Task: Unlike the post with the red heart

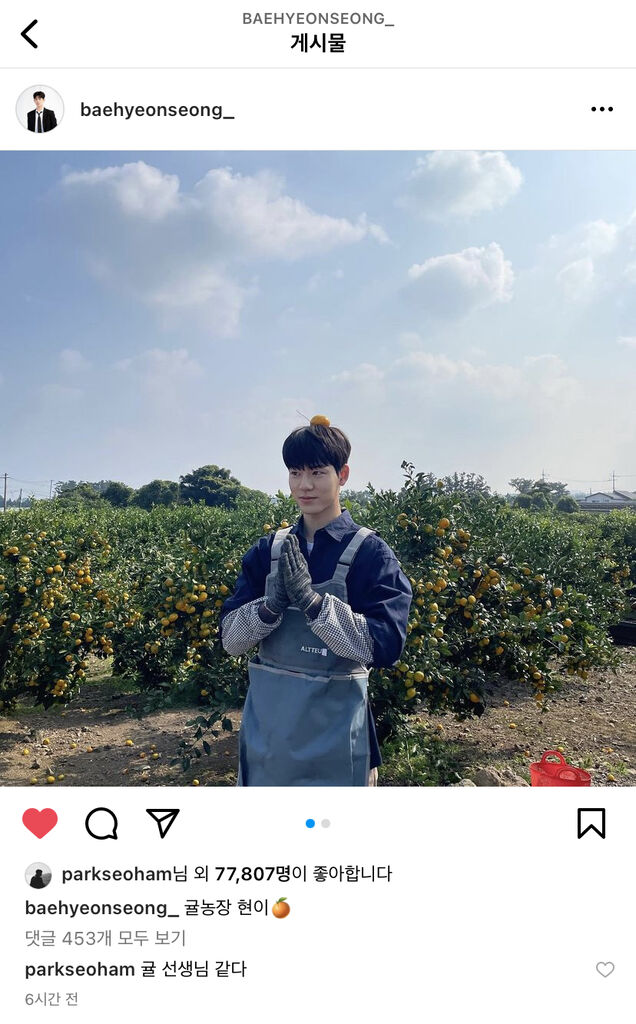Action: click(40, 823)
